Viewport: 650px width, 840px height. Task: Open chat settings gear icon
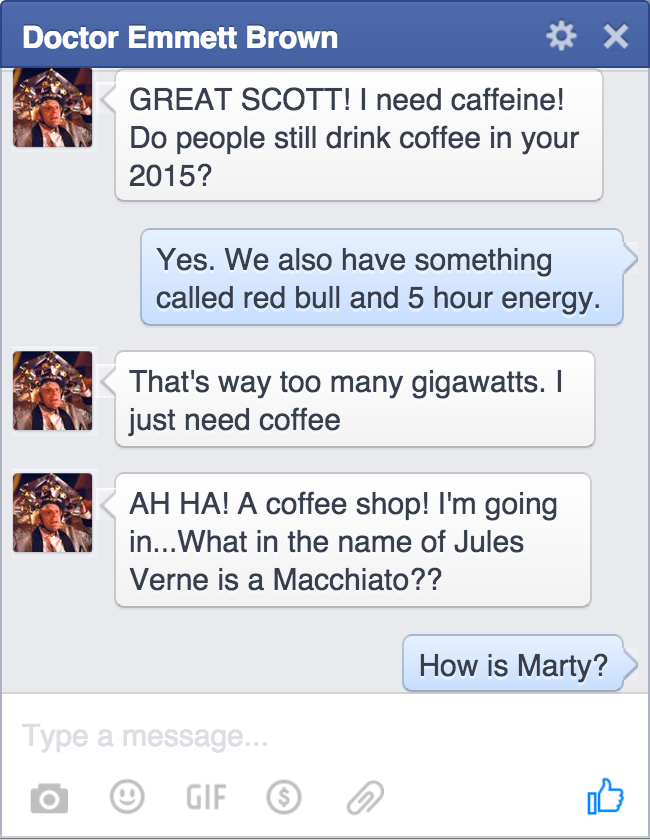click(561, 38)
